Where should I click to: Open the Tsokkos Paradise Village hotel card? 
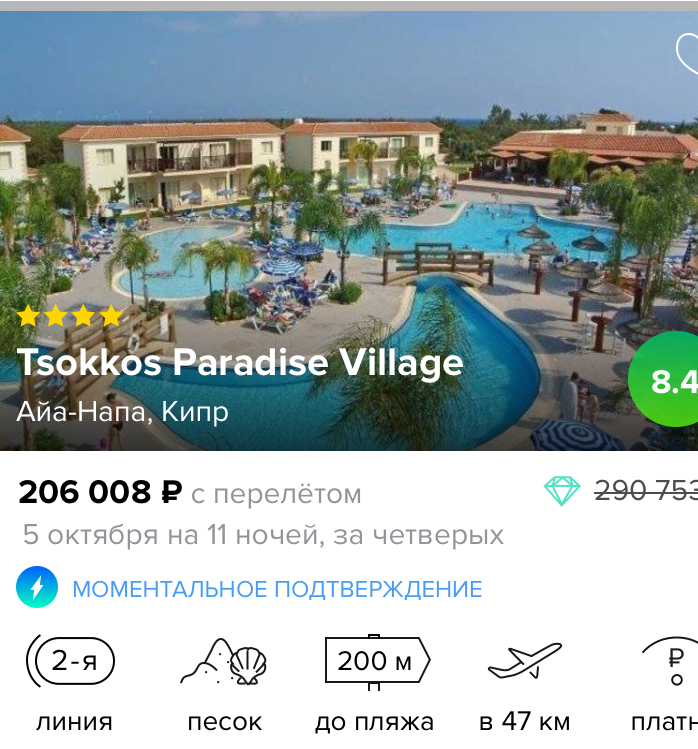point(241,363)
